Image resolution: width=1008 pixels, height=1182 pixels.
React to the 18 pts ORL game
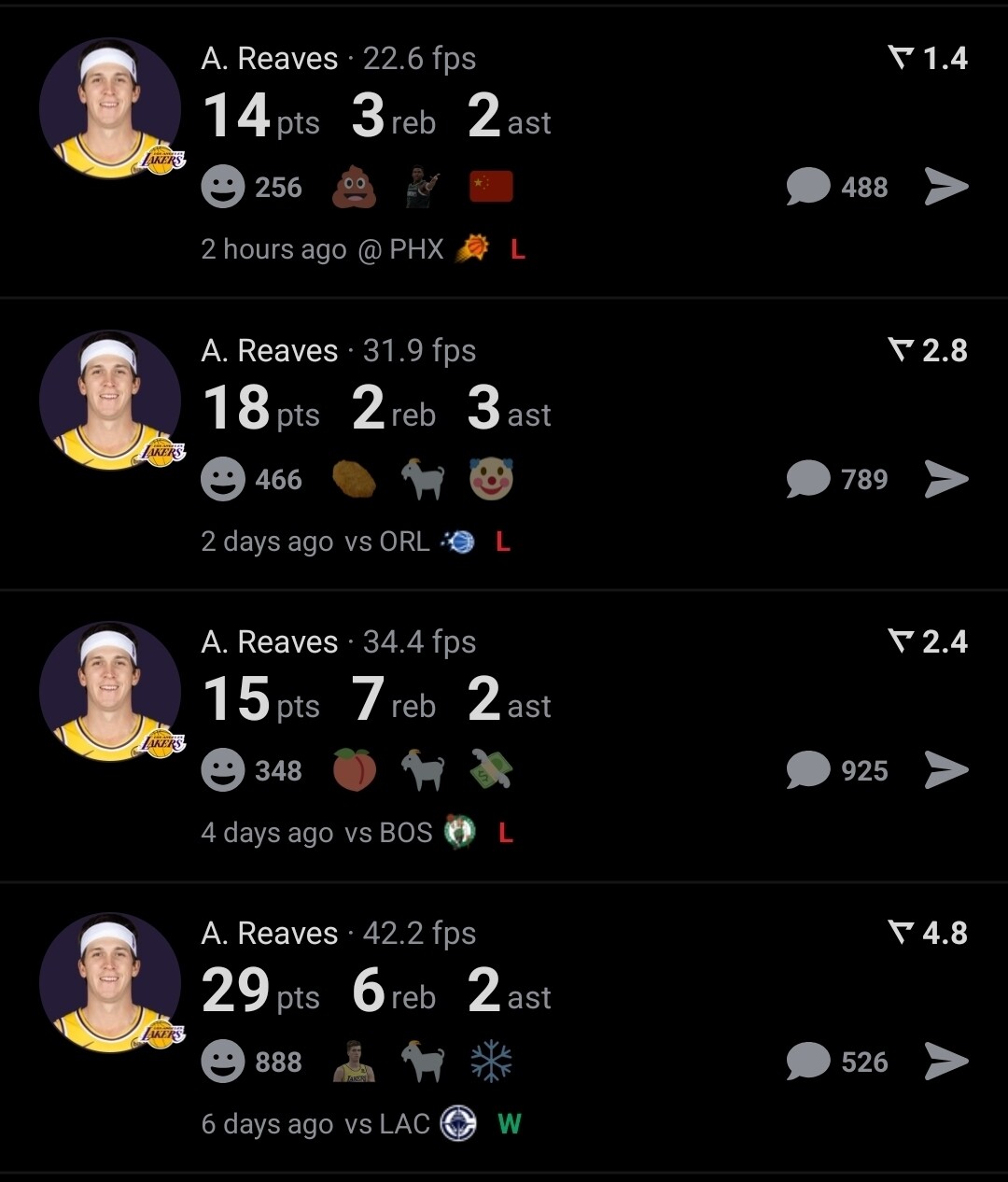pos(223,479)
